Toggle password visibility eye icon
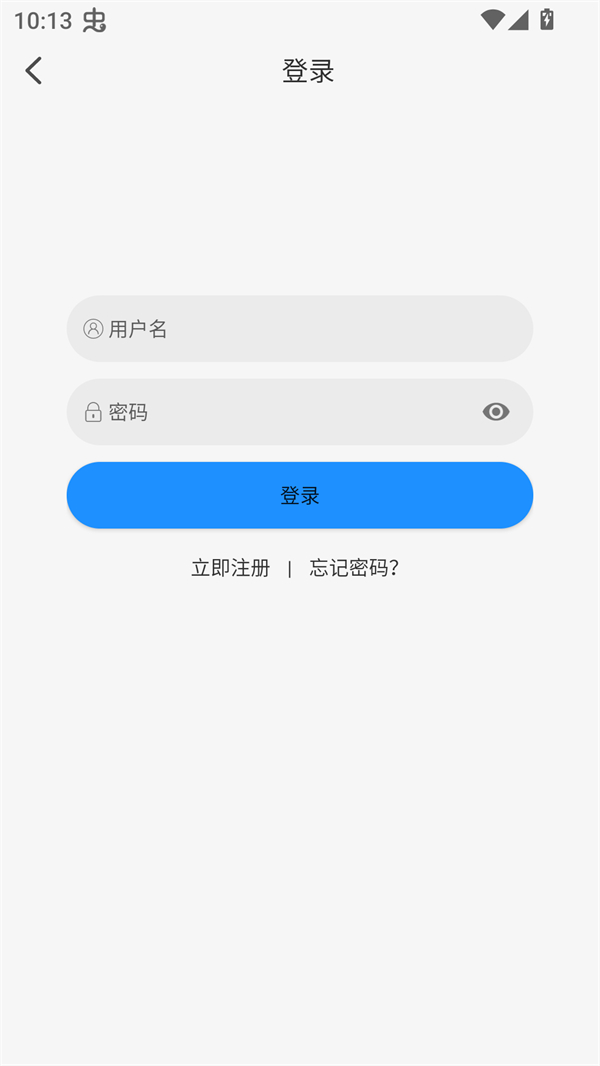This screenshot has height=1066, width=600. click(496, 412)
